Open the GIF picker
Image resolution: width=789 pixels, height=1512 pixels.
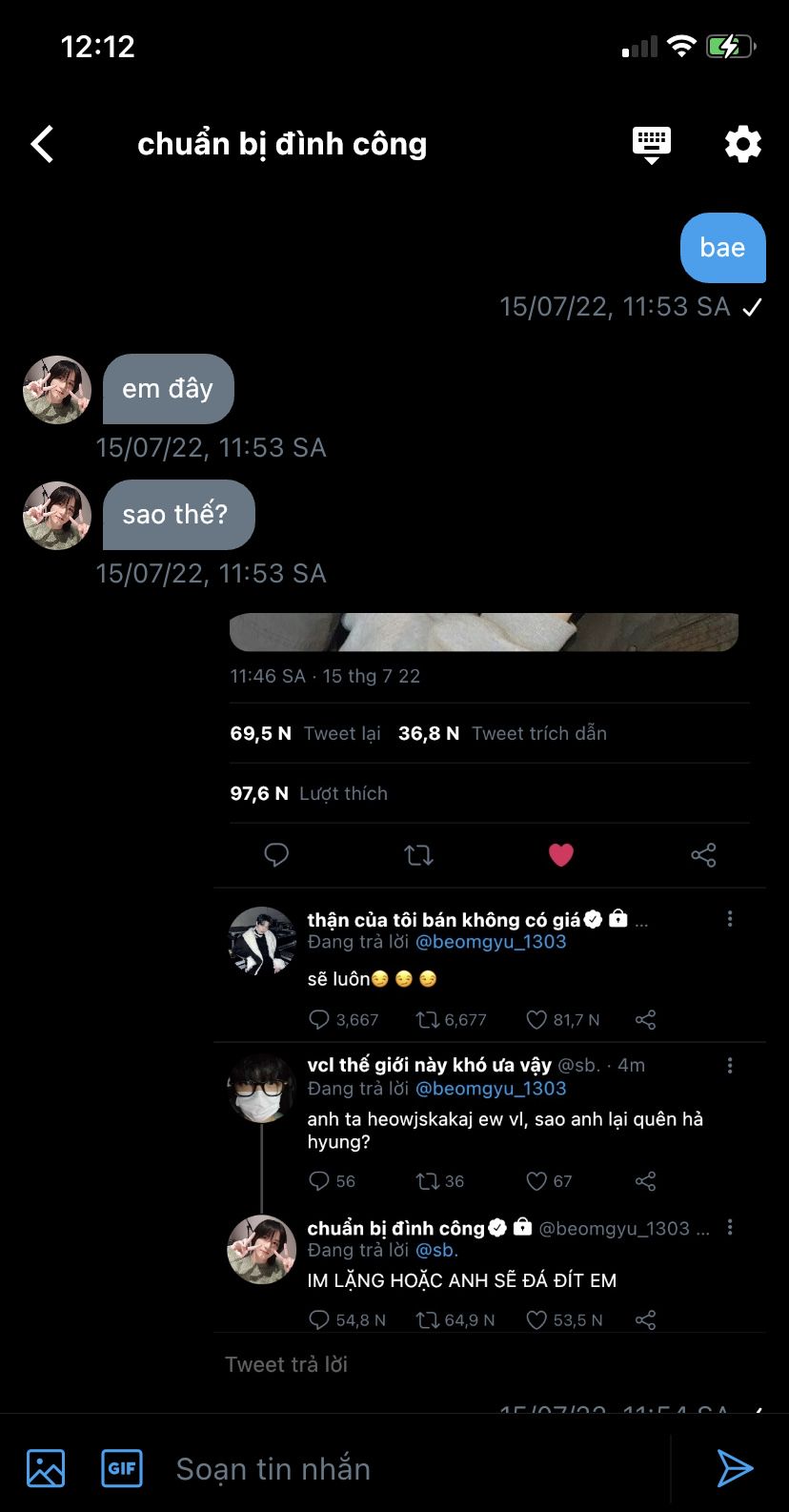122,1468
